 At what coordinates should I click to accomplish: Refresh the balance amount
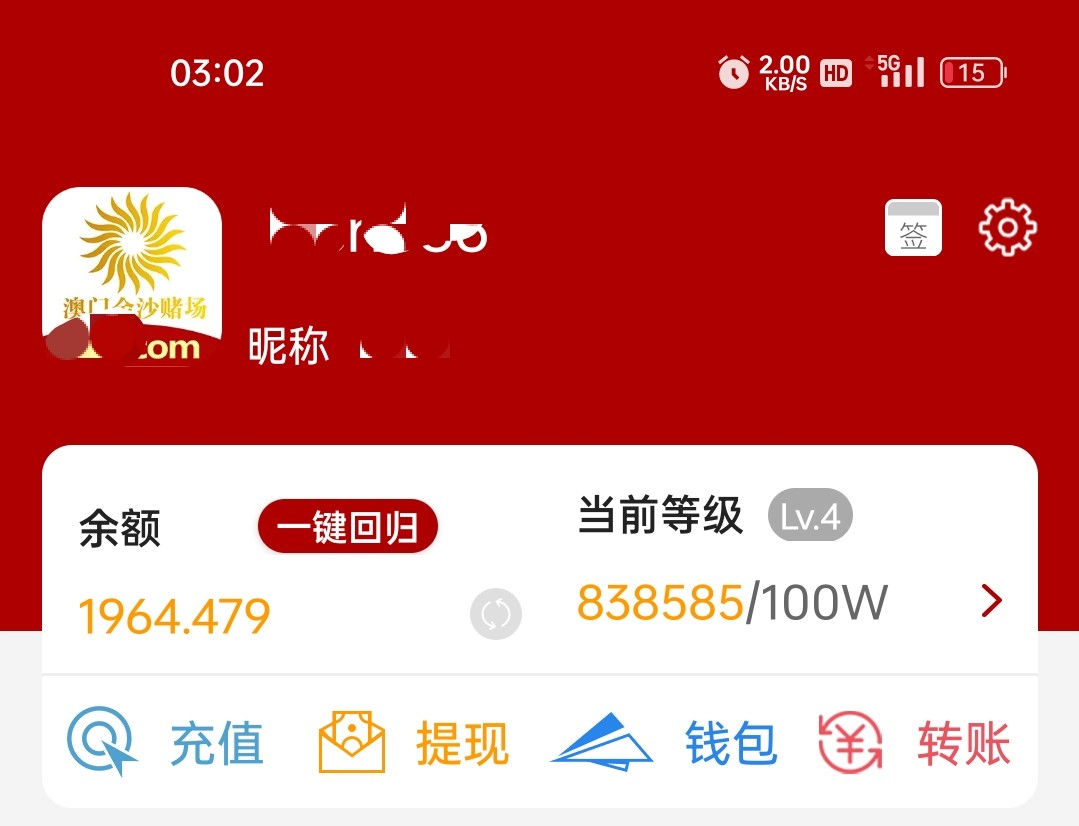pos(496,614)
